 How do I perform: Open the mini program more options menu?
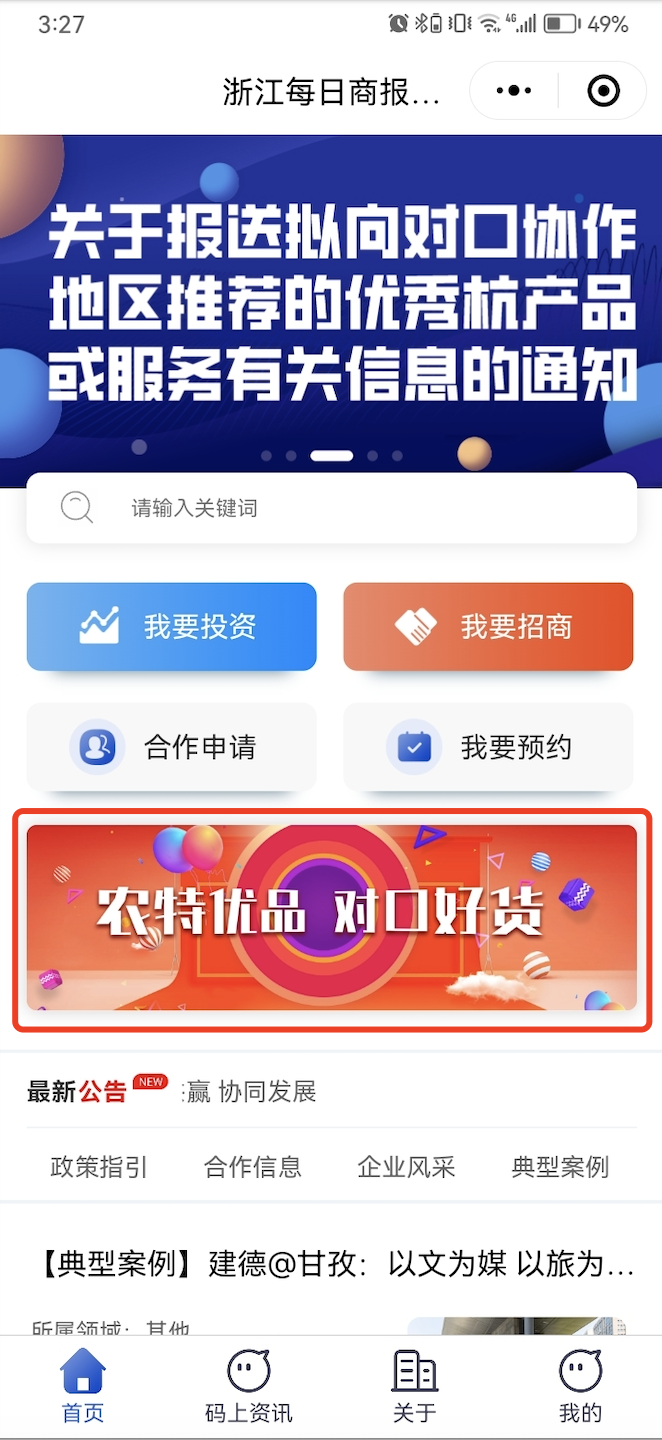pos(513,91)
